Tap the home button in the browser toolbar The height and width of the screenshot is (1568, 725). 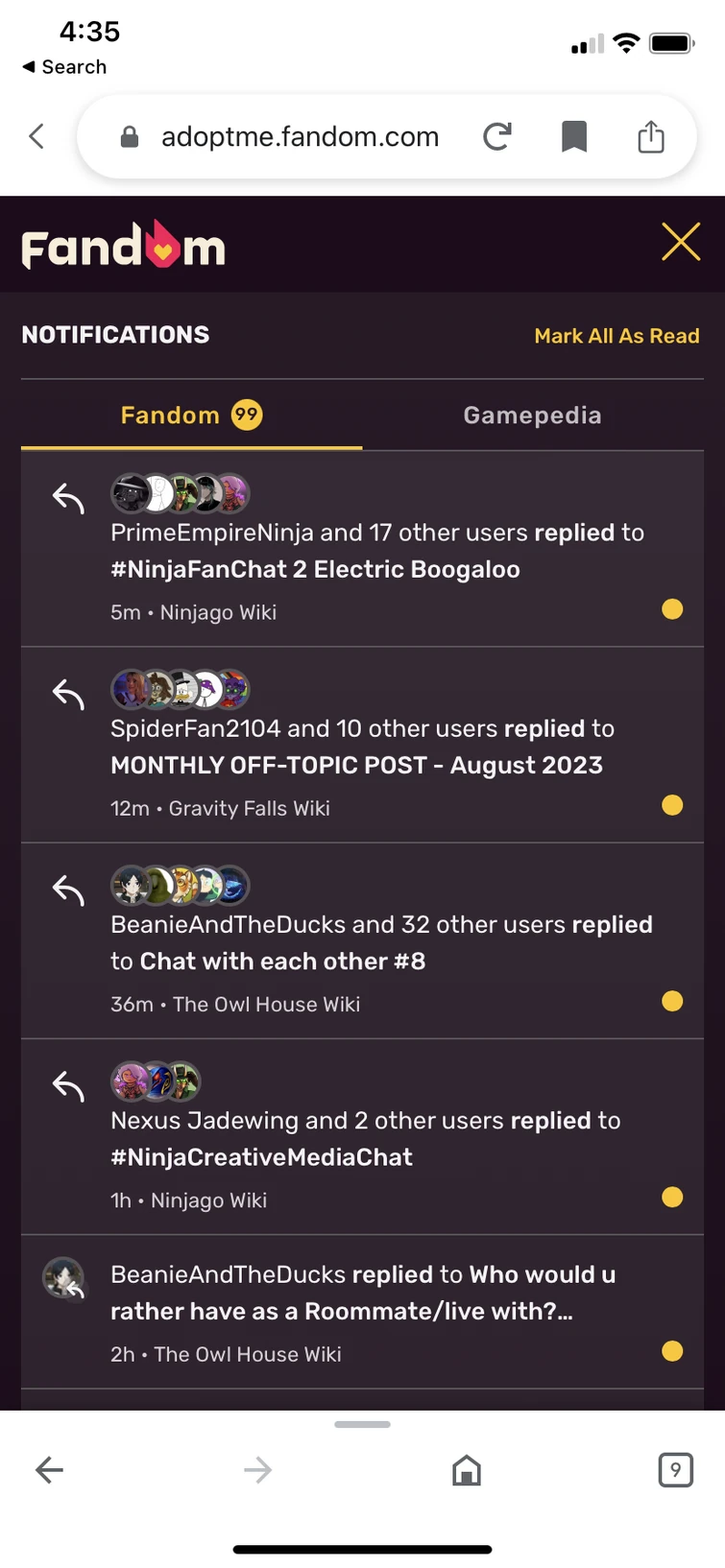click(467, 1469)
